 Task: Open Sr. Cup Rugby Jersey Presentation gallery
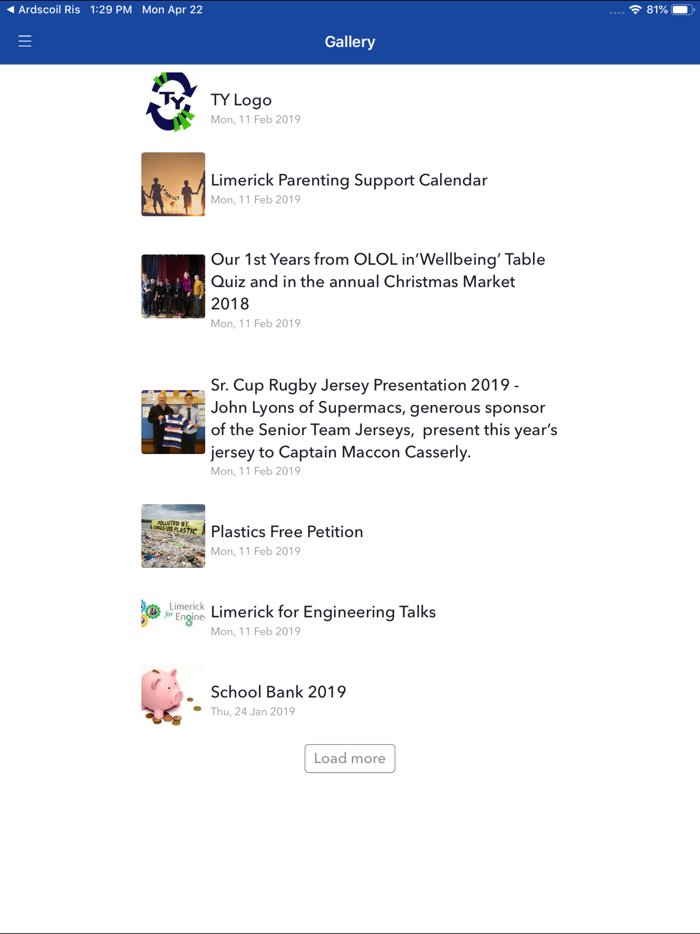click(383, 419)
